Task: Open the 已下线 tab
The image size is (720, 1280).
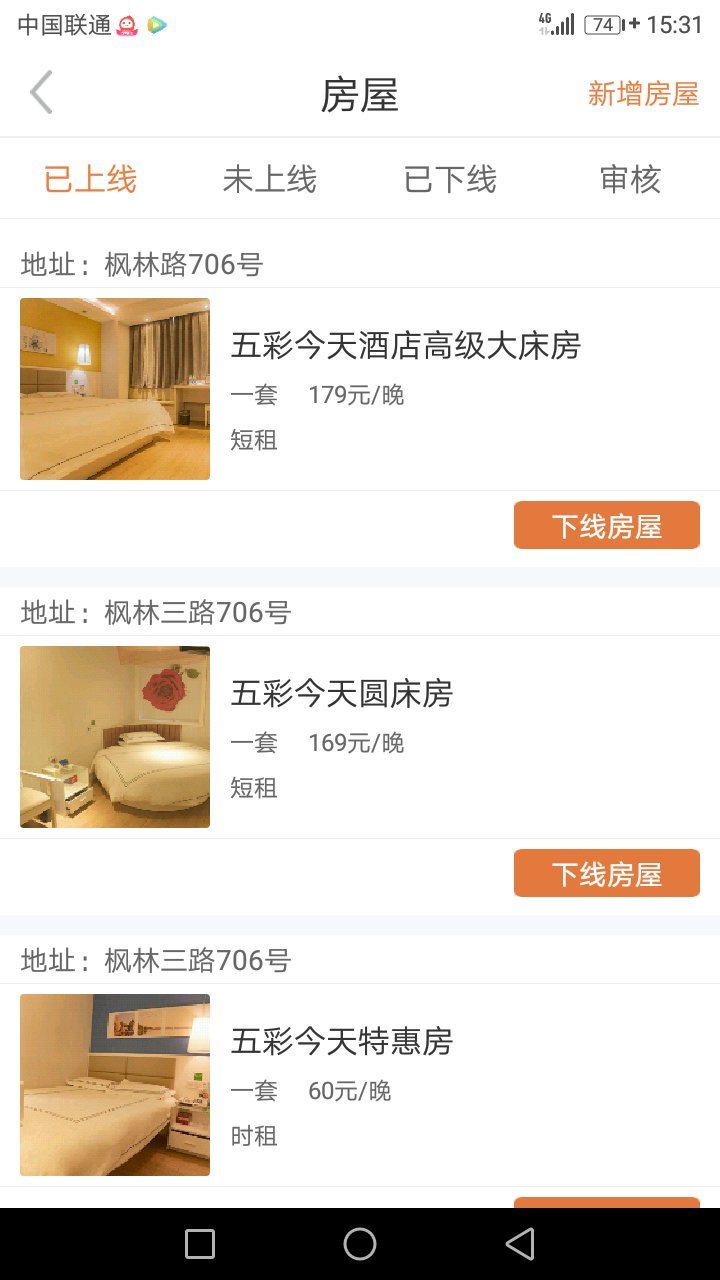Action: pyautogui.click(x=450, y=180)
